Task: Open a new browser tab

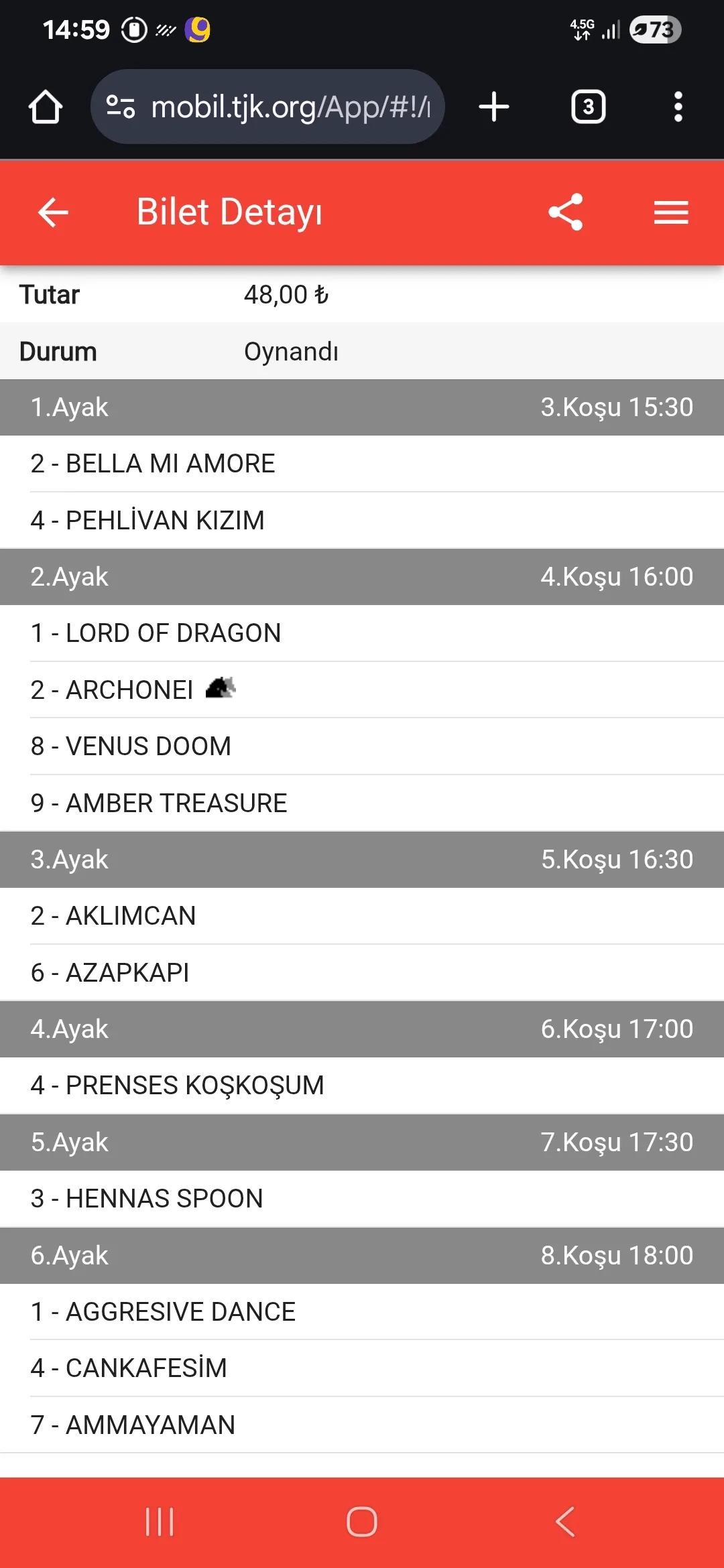Action: coord(494,107)
